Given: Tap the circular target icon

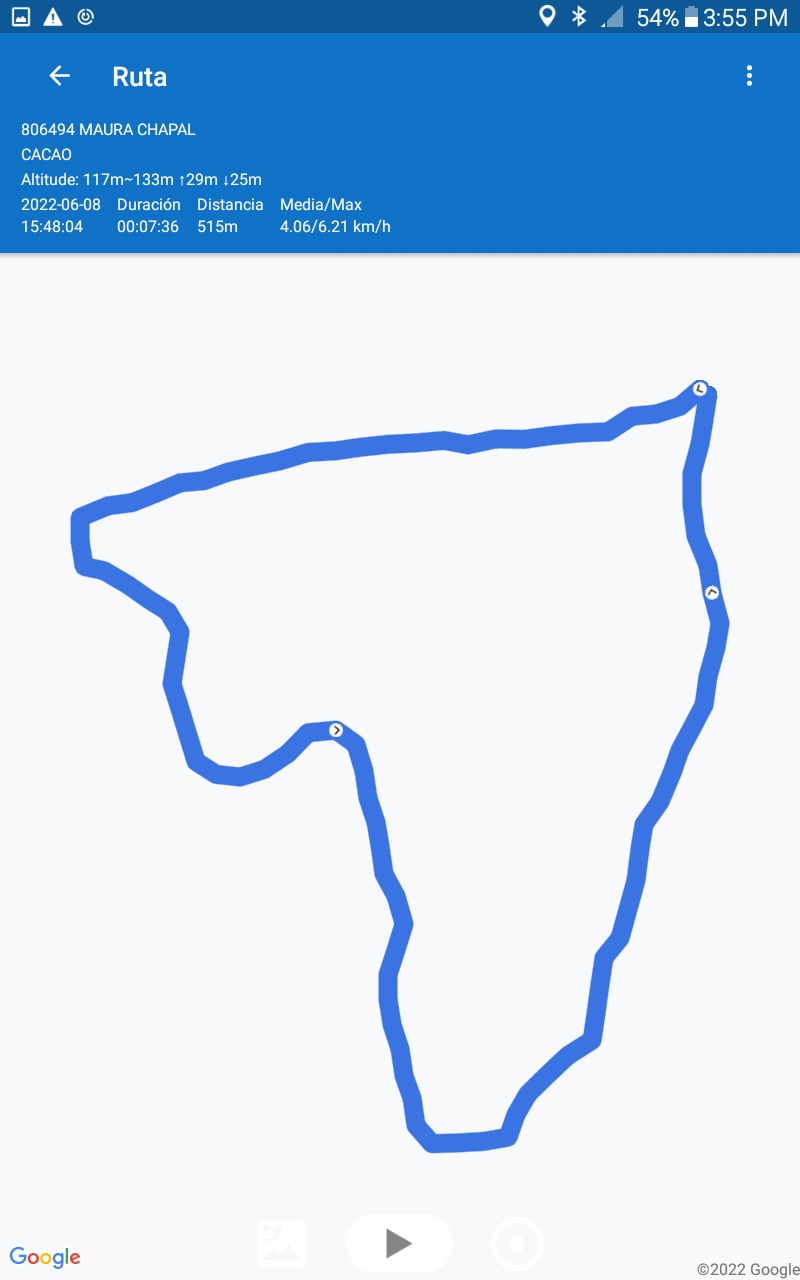Looking at the screenshot, I should (517, 1244).
